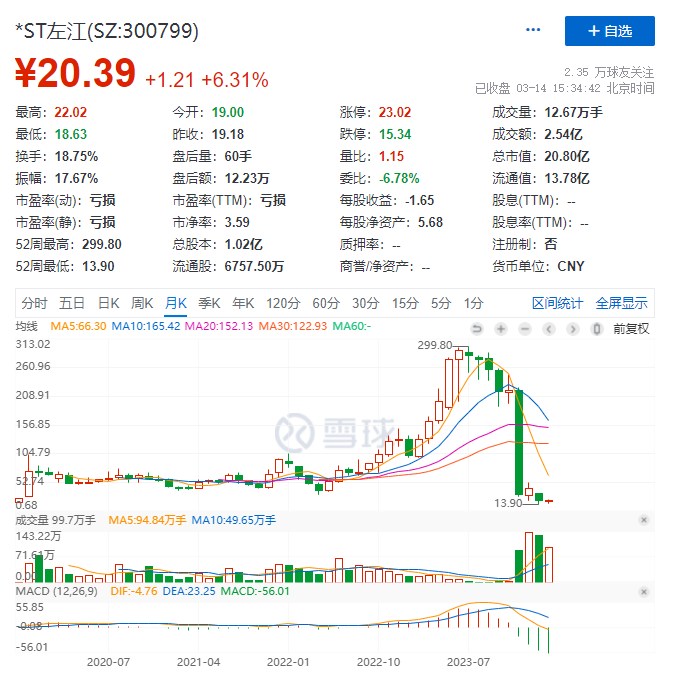Show the 季K chart
The image size is (679, 673).
click(x=208, y=303)
